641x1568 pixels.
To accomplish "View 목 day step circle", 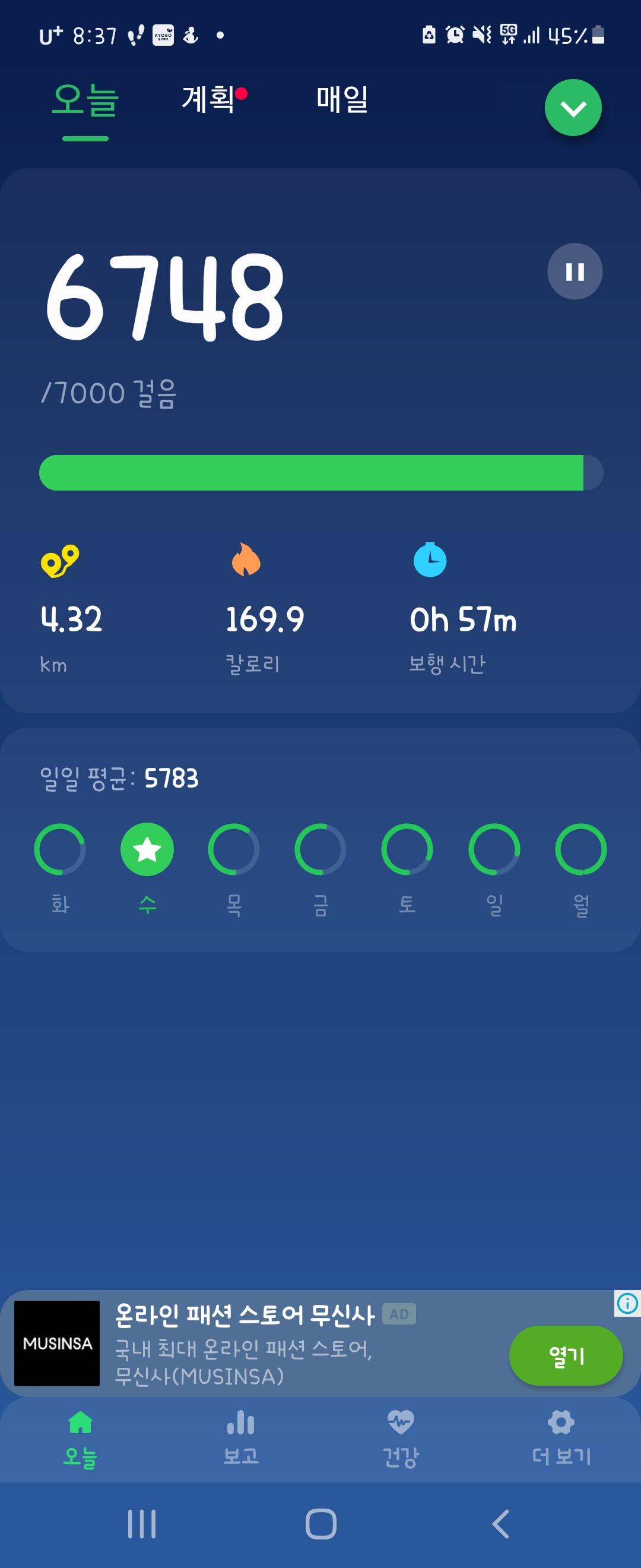I will click(x=233, y=849).
